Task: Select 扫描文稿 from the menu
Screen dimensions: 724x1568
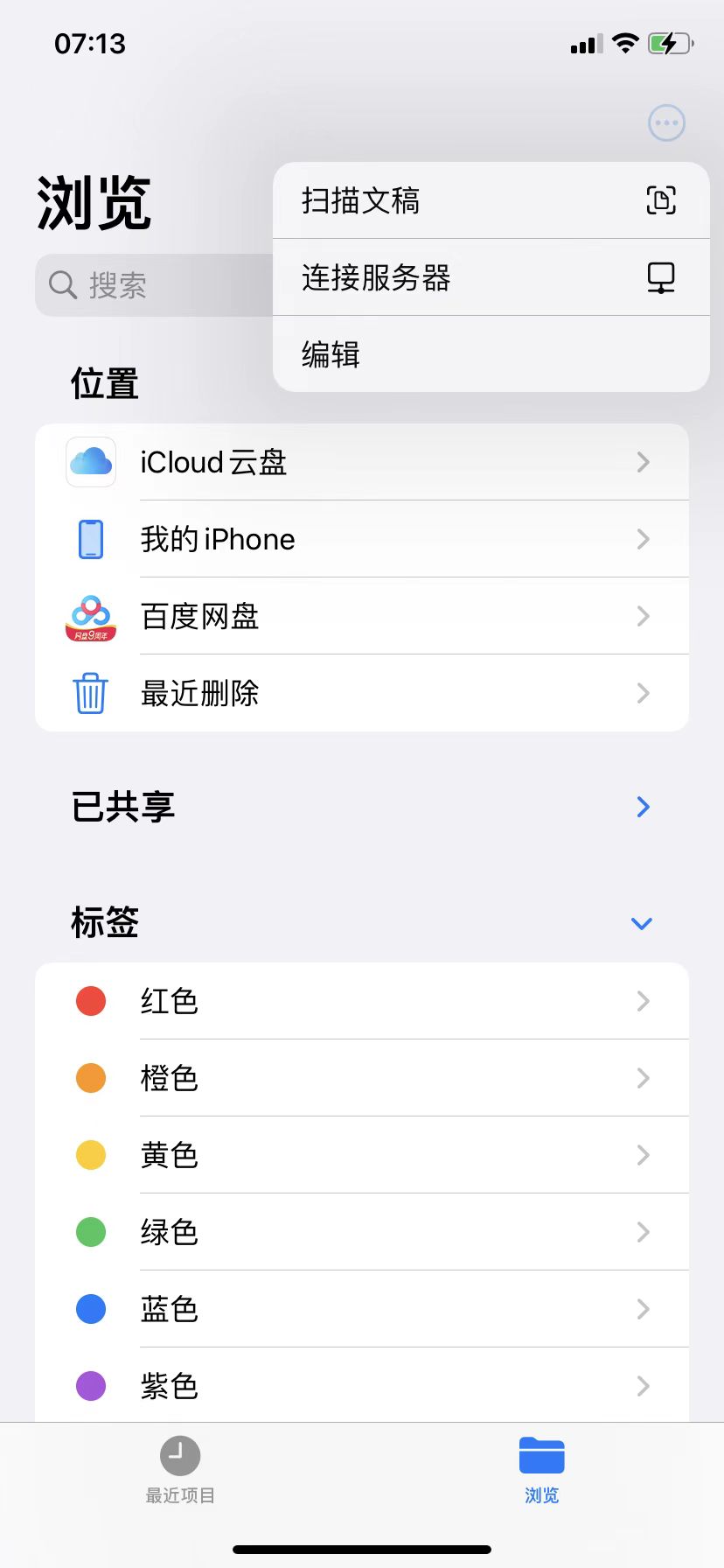Action: (x=361, y=200)
